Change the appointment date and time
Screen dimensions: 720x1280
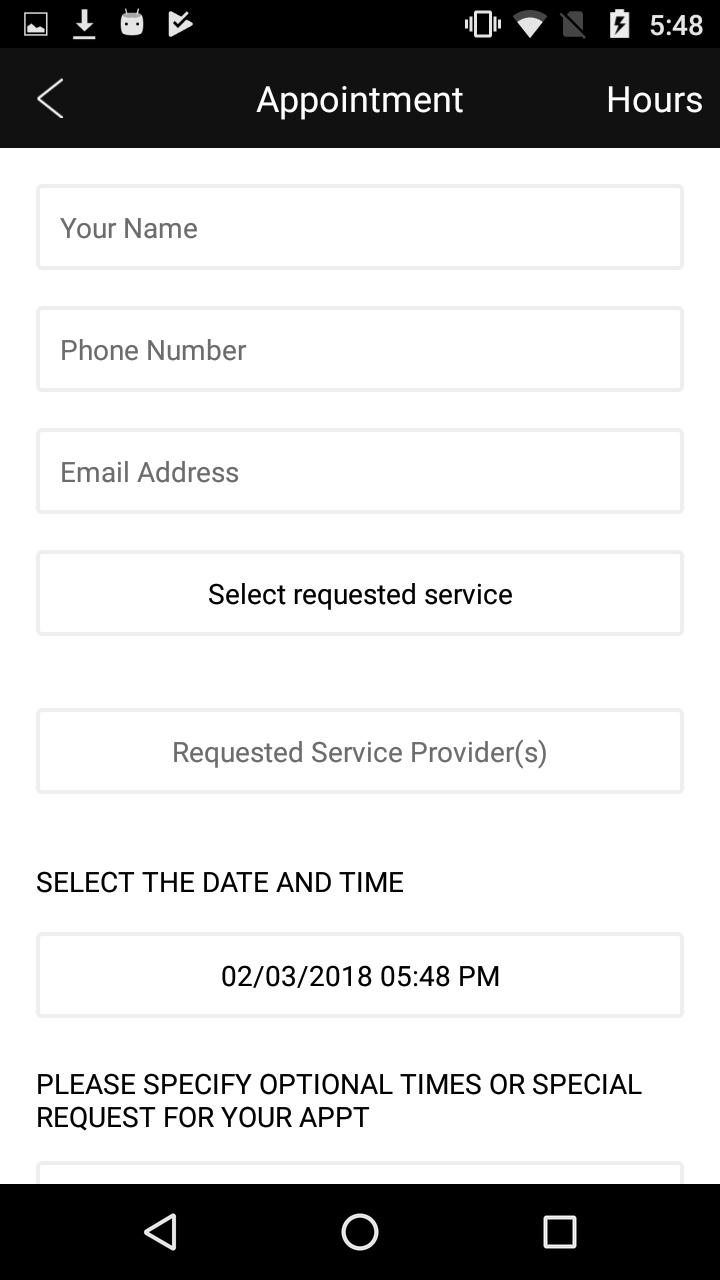click(x=360, y=975)
